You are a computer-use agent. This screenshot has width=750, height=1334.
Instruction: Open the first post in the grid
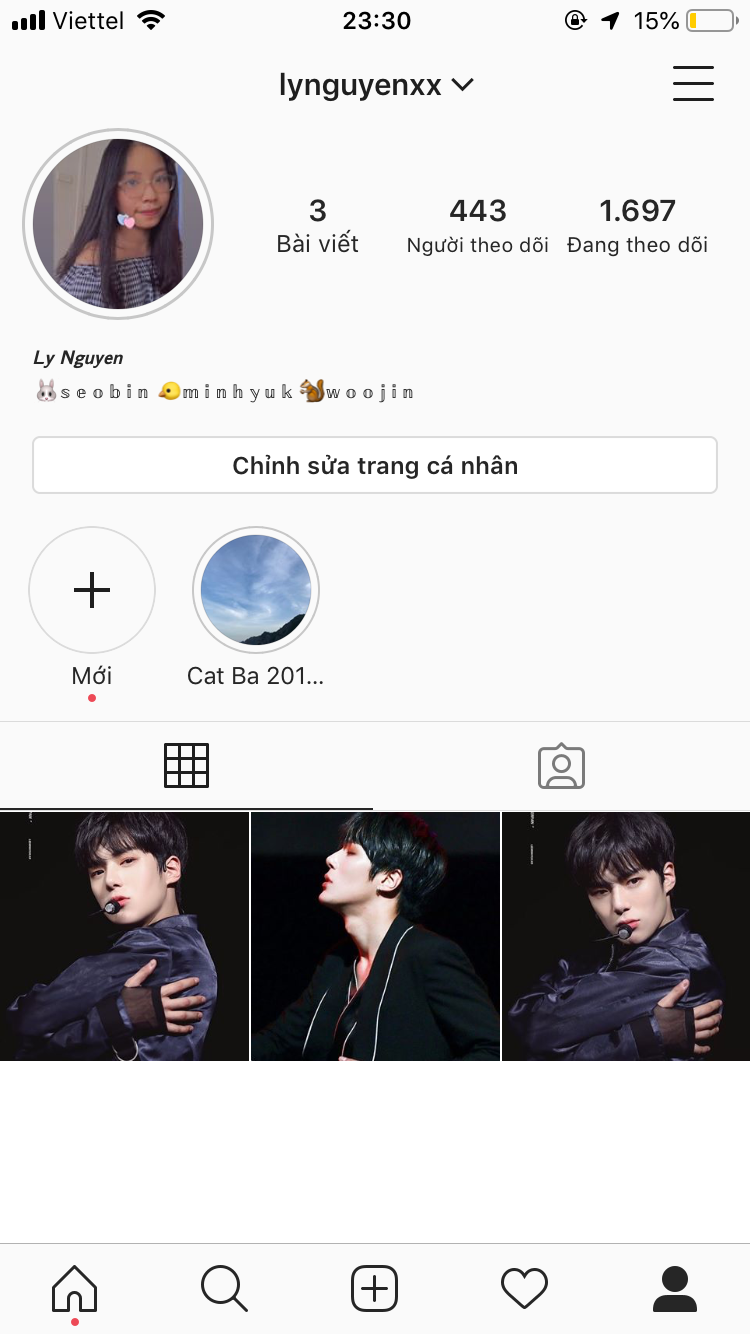click(x=124, y=936)
